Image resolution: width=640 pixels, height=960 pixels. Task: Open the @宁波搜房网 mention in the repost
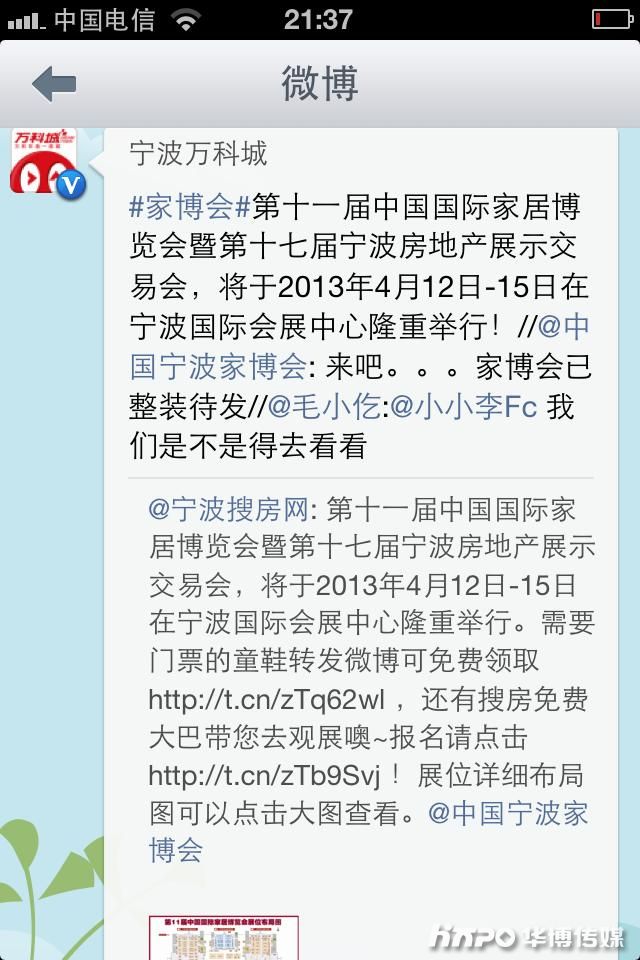(229, 509)
